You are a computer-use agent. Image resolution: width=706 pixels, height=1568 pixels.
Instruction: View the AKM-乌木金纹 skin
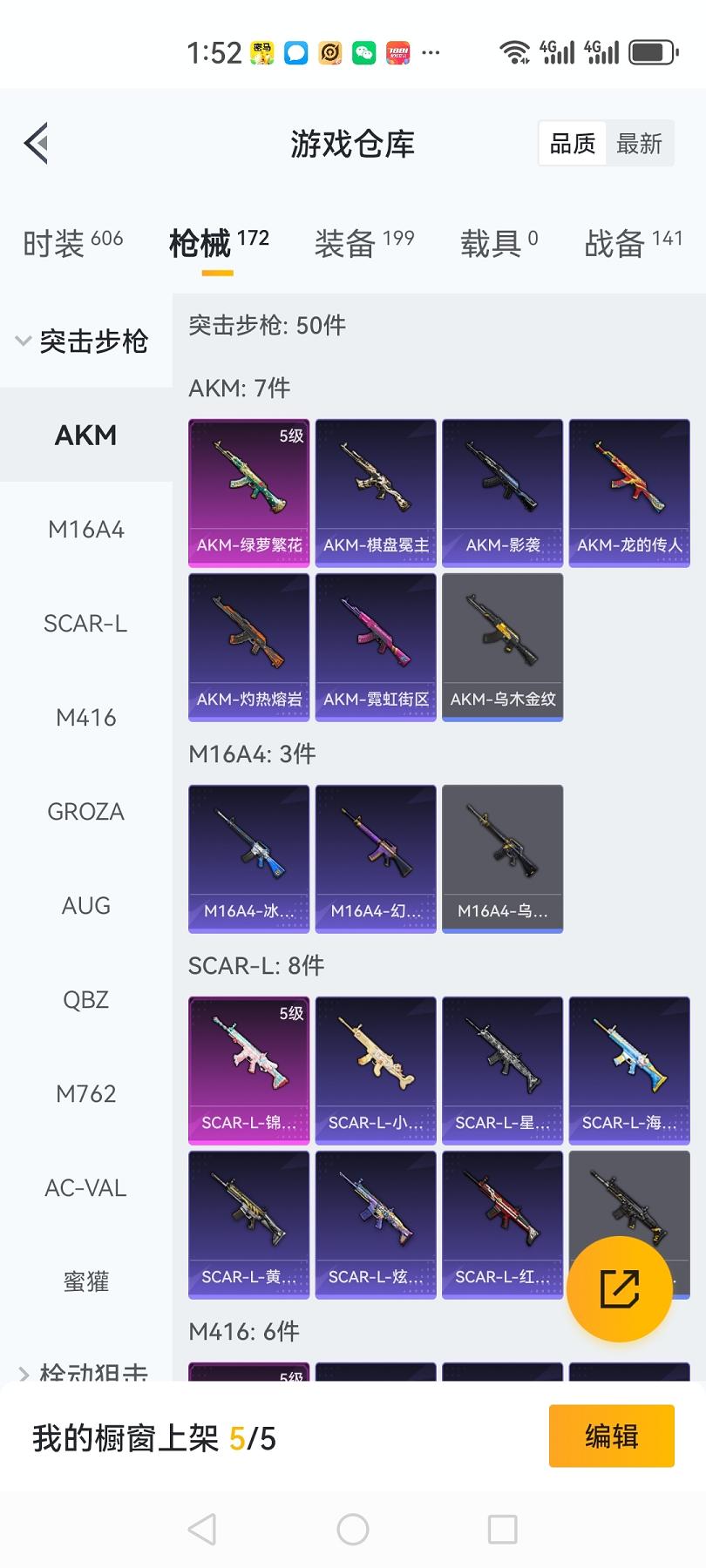point(503,647)
